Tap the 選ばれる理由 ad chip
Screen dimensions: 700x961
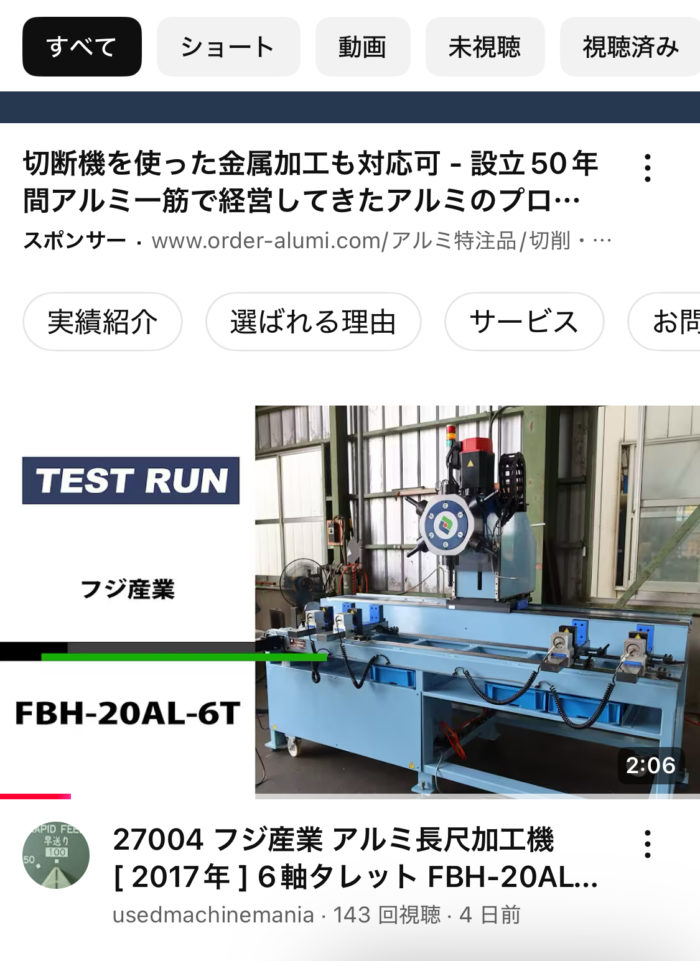tap(313, 322)
